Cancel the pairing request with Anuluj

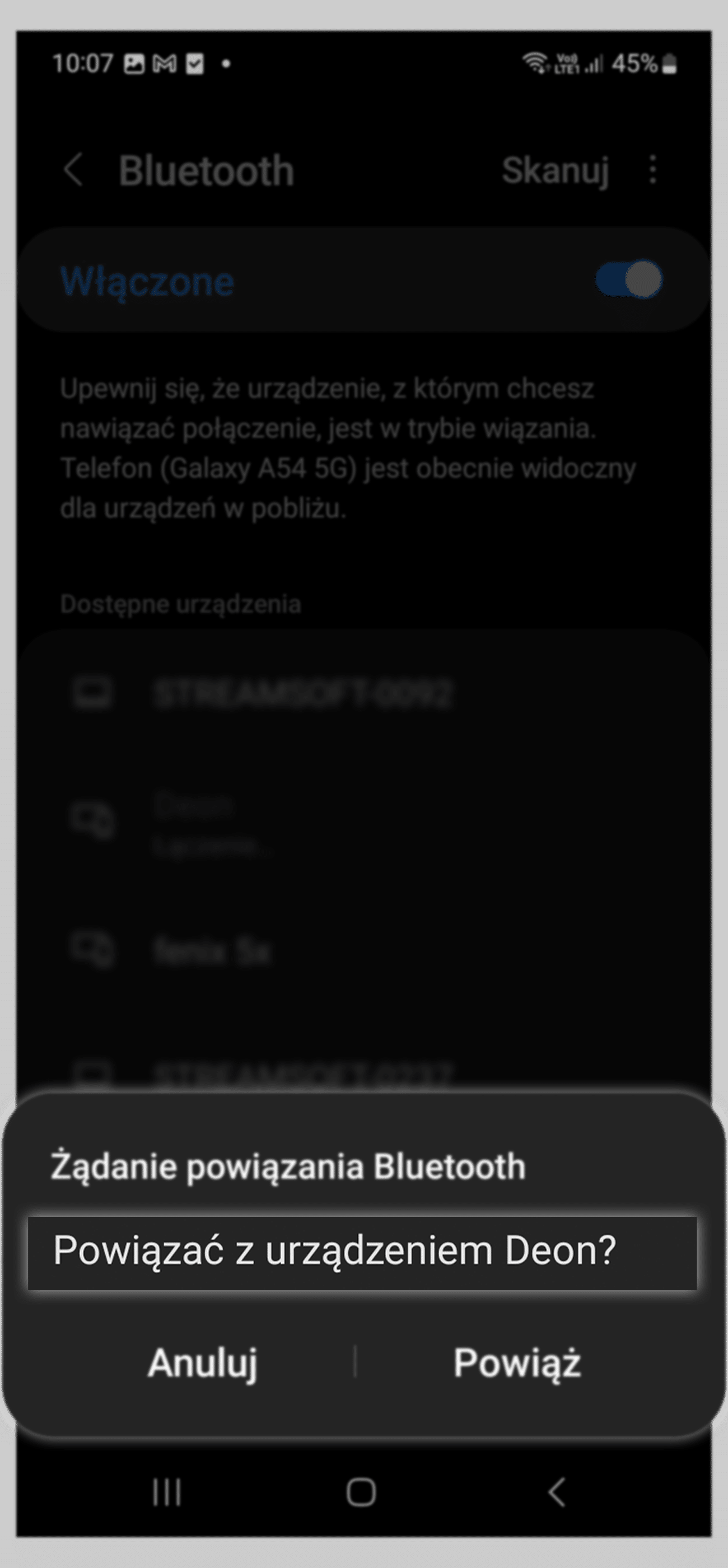[x=203, y=1362]
